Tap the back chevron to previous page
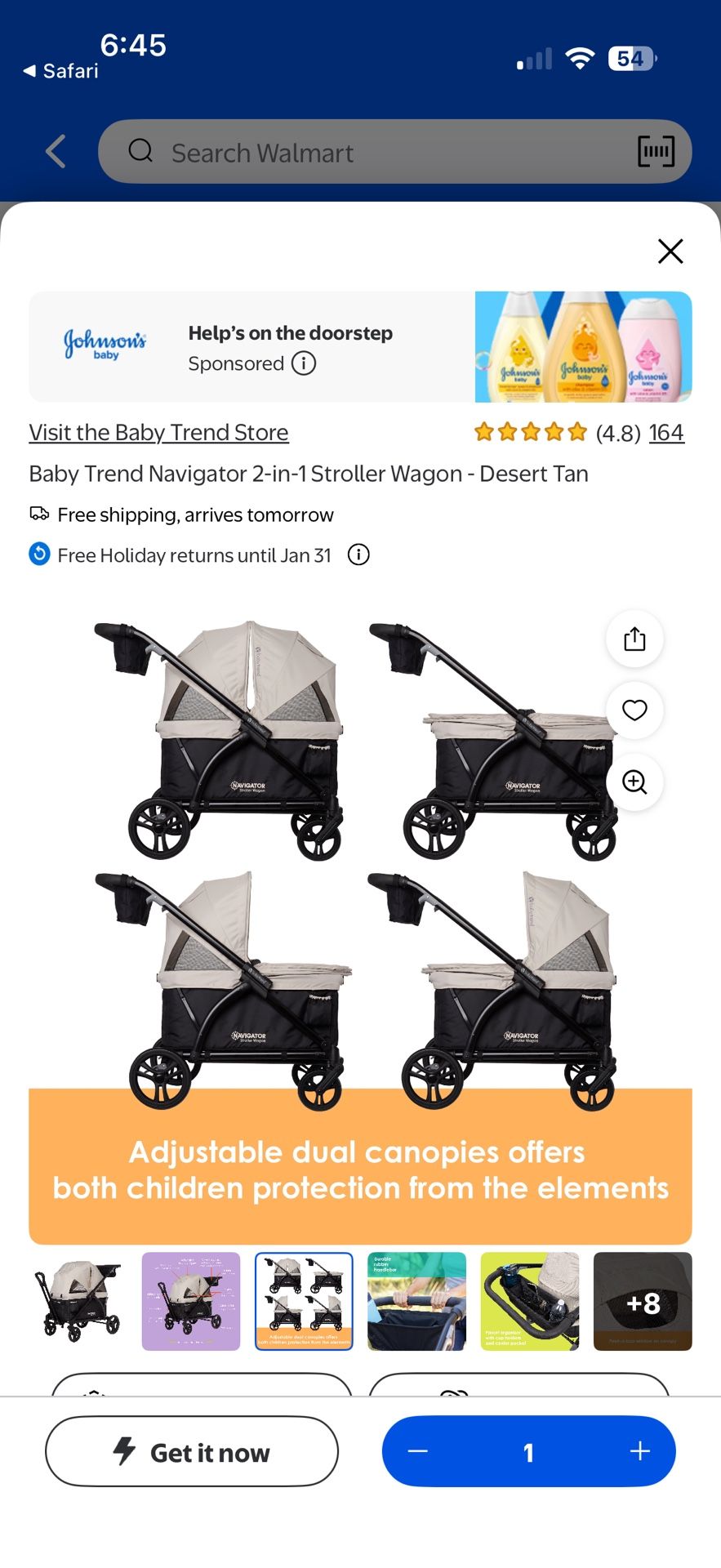This screenshot has width=721, height=1568. 54,151
